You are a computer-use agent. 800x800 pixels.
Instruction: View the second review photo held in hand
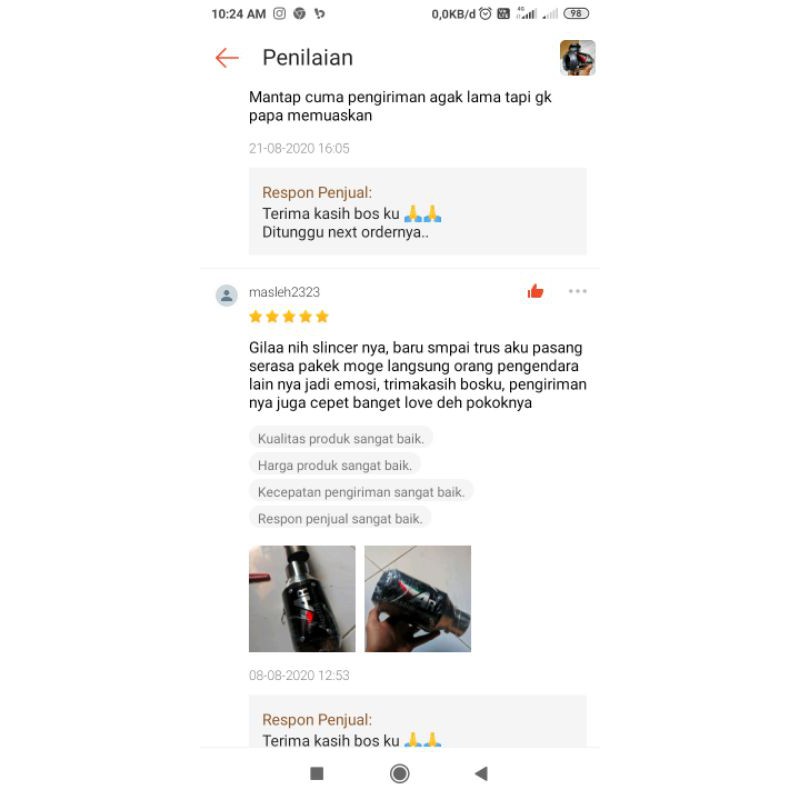[x=417, y=598]
